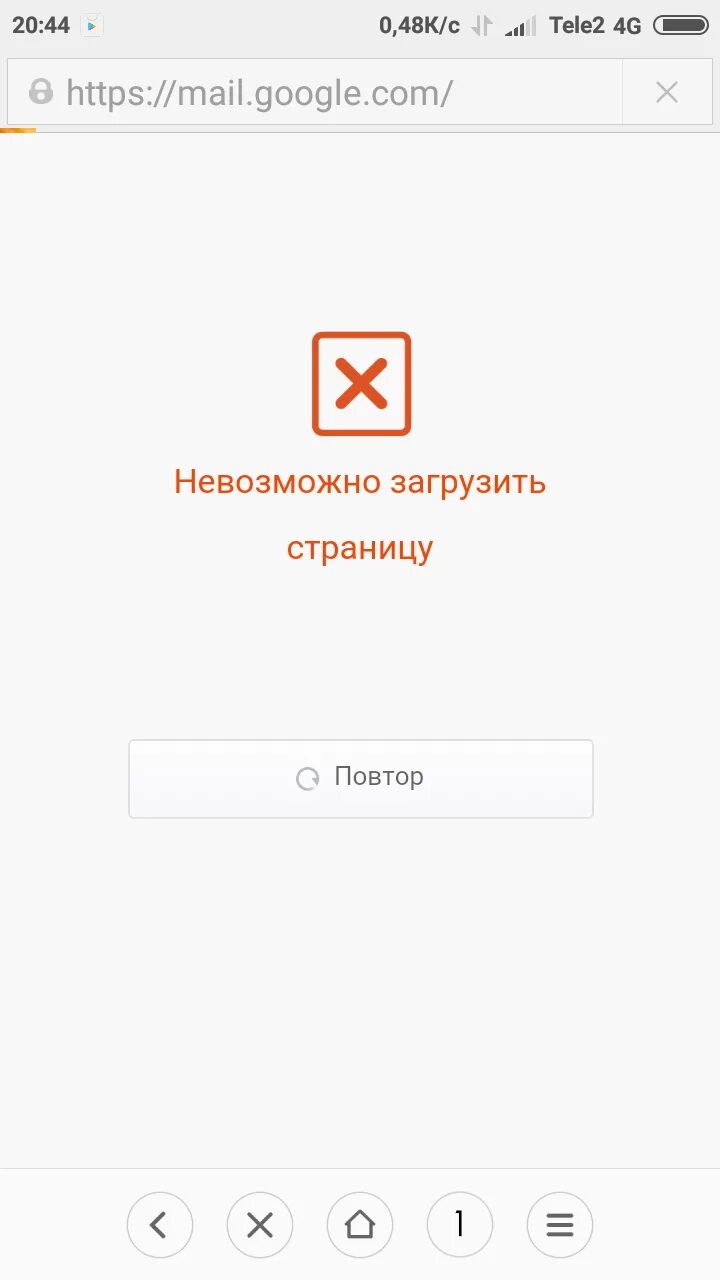Open the browser hamburger menu
720x1280 pixels.
pos(560,1225)
